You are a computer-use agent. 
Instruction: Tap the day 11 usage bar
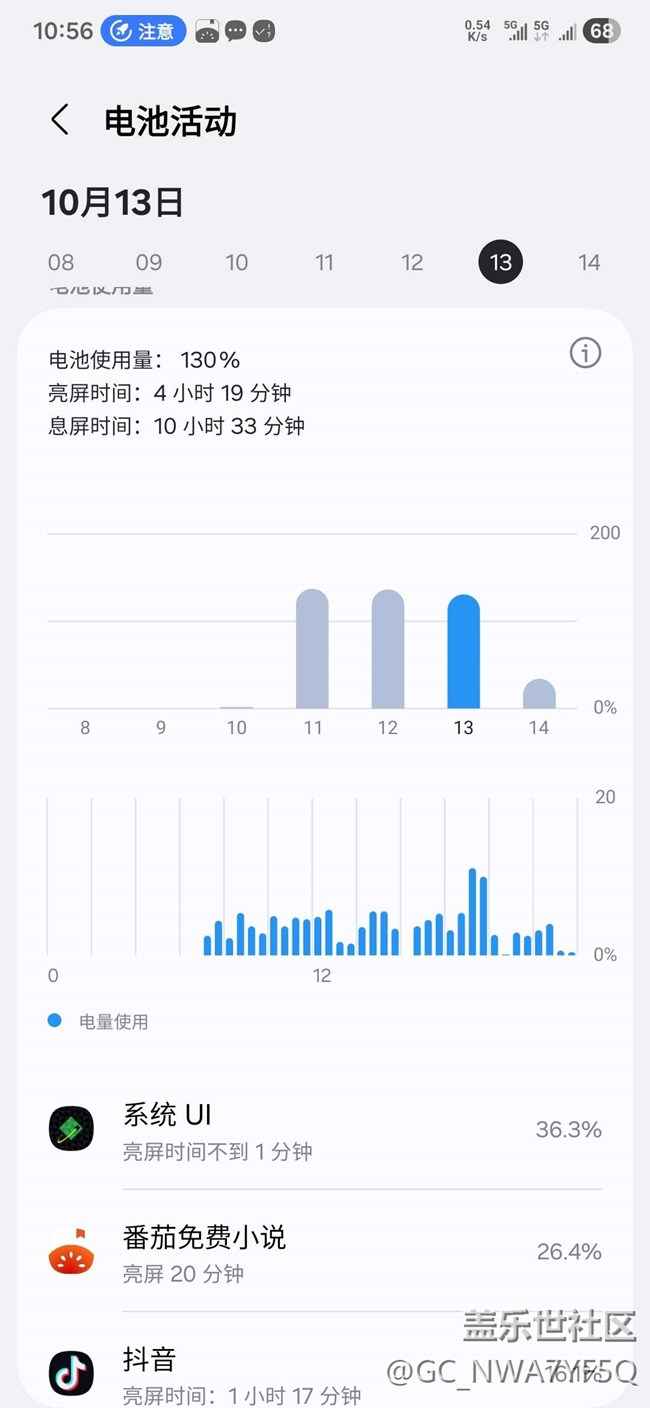[312, 649]
